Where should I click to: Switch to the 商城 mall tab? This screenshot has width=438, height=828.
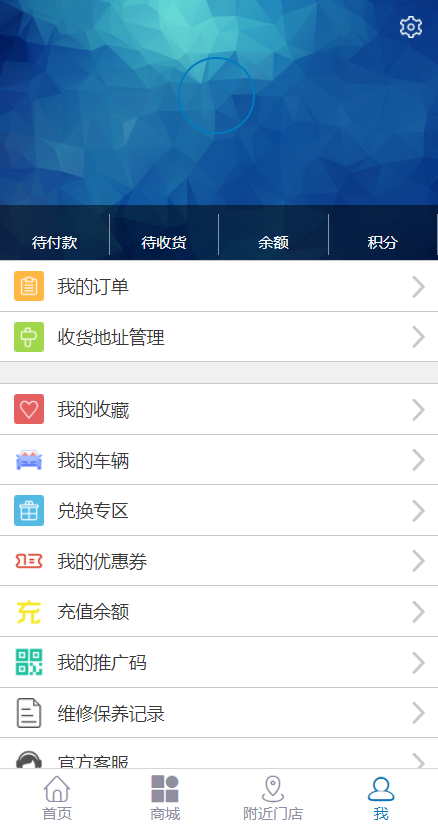pos(165,798)
